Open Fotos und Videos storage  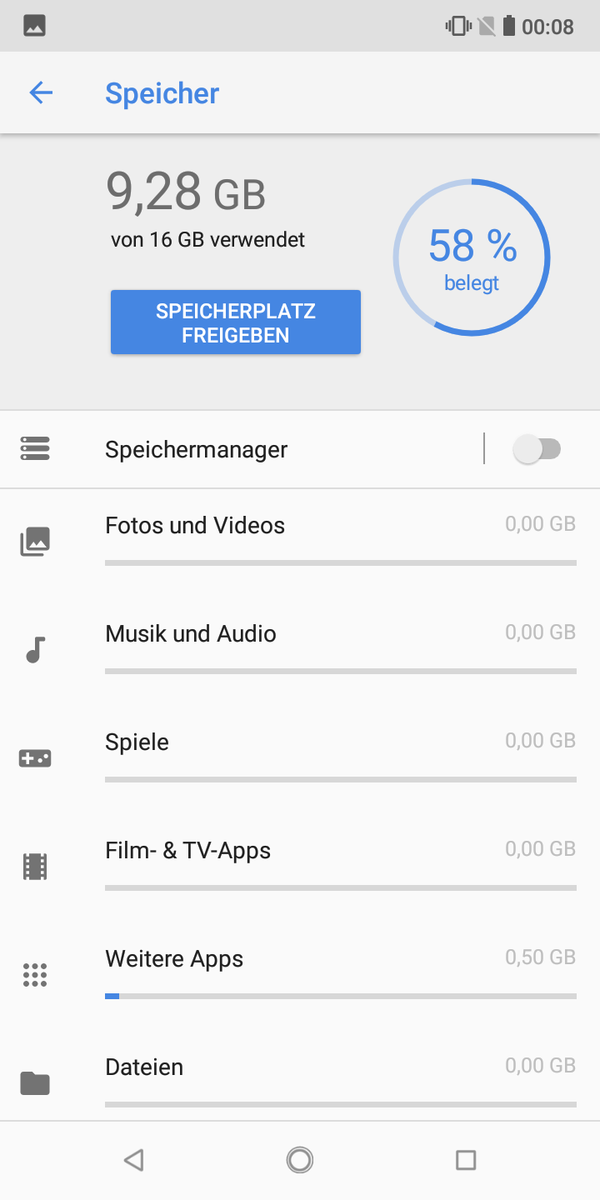click(x=300, y=542)
